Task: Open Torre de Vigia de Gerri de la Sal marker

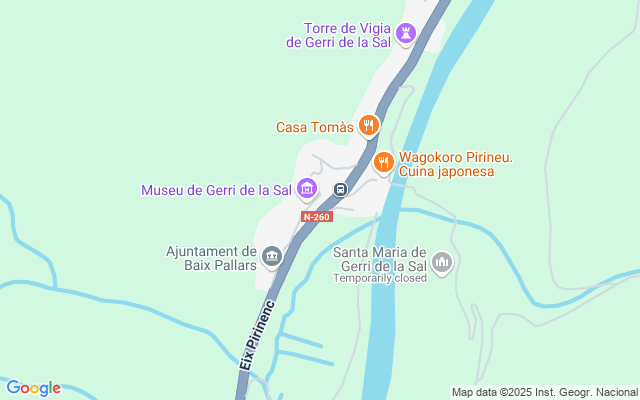Action: tap(405, 34)
